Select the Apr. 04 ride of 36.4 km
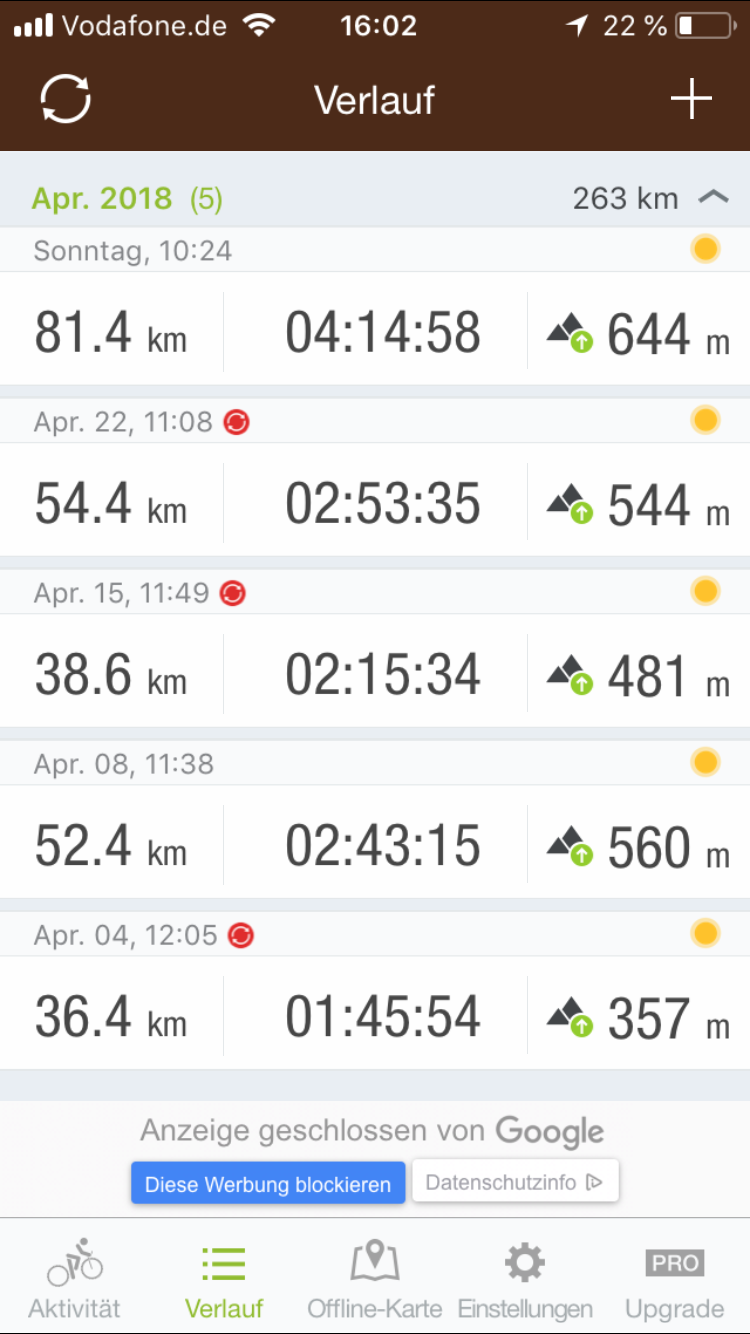This screenshot has height=1334, width=750. coord(375,1016)
